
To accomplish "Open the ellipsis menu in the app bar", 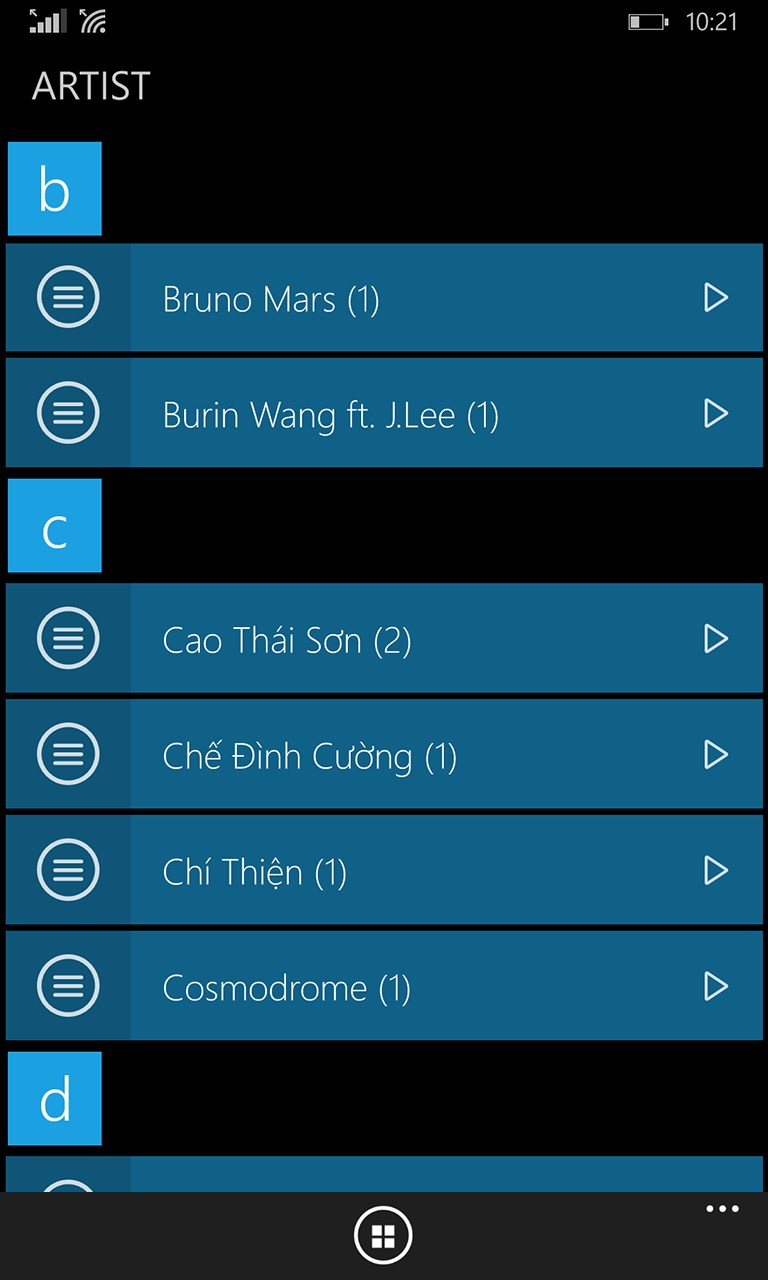I will click(722, 1208).
